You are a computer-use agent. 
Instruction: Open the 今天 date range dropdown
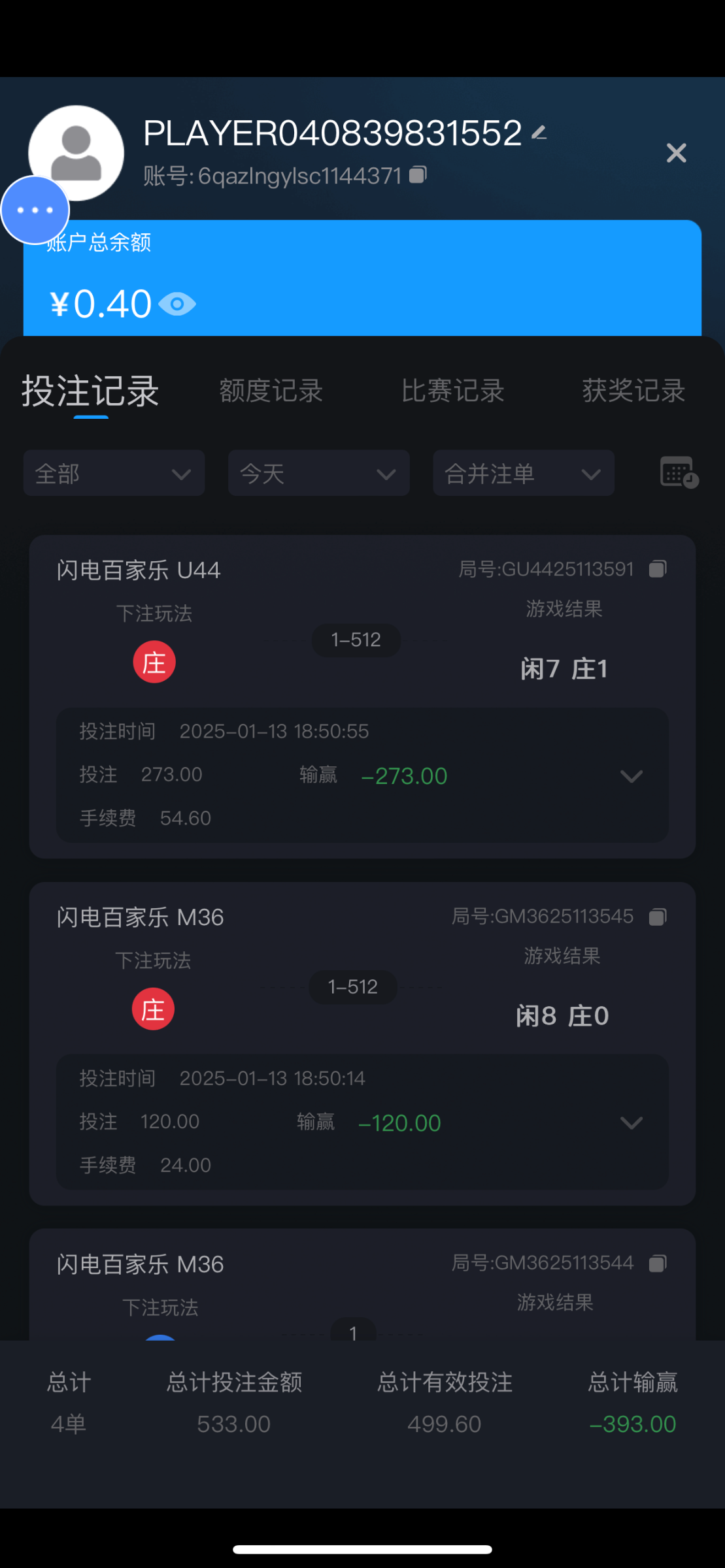(319, 473)
